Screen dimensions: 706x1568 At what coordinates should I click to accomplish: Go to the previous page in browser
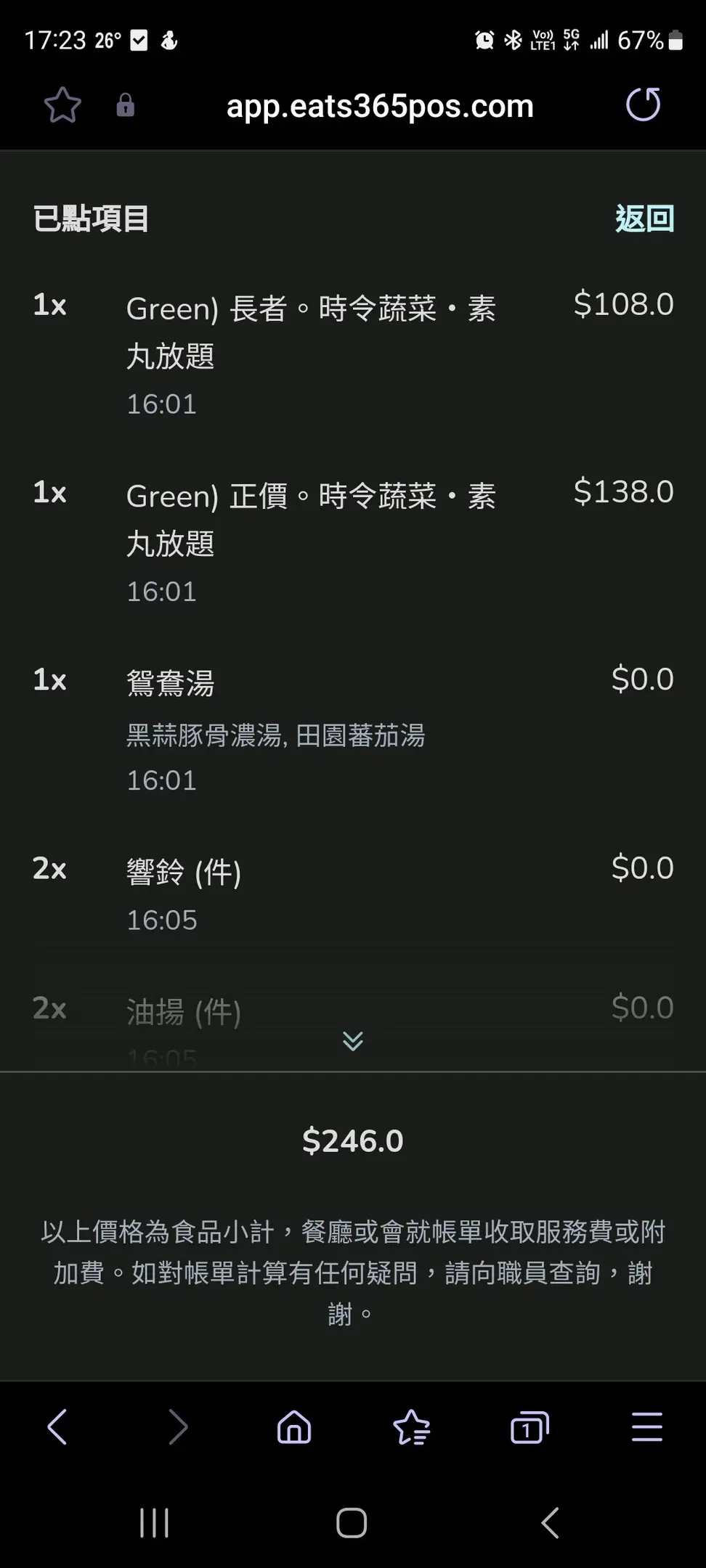click(57, 1427)
